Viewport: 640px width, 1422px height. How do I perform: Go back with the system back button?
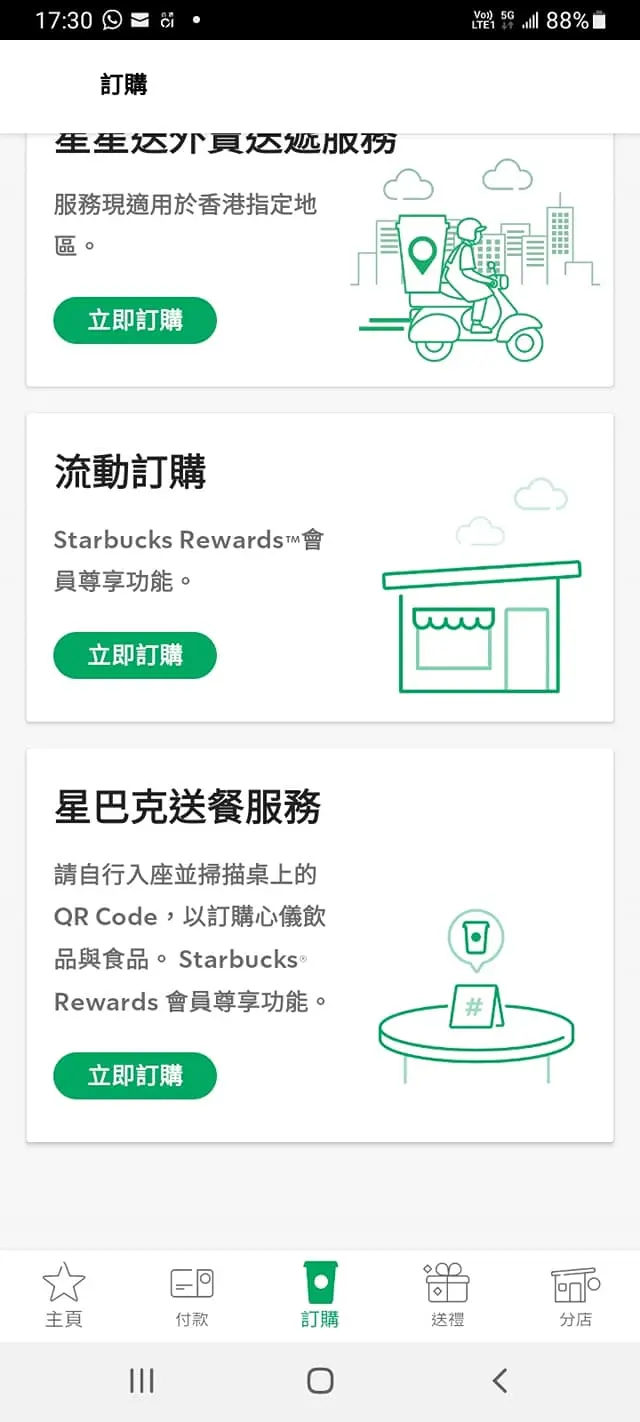click(500, 1381)
